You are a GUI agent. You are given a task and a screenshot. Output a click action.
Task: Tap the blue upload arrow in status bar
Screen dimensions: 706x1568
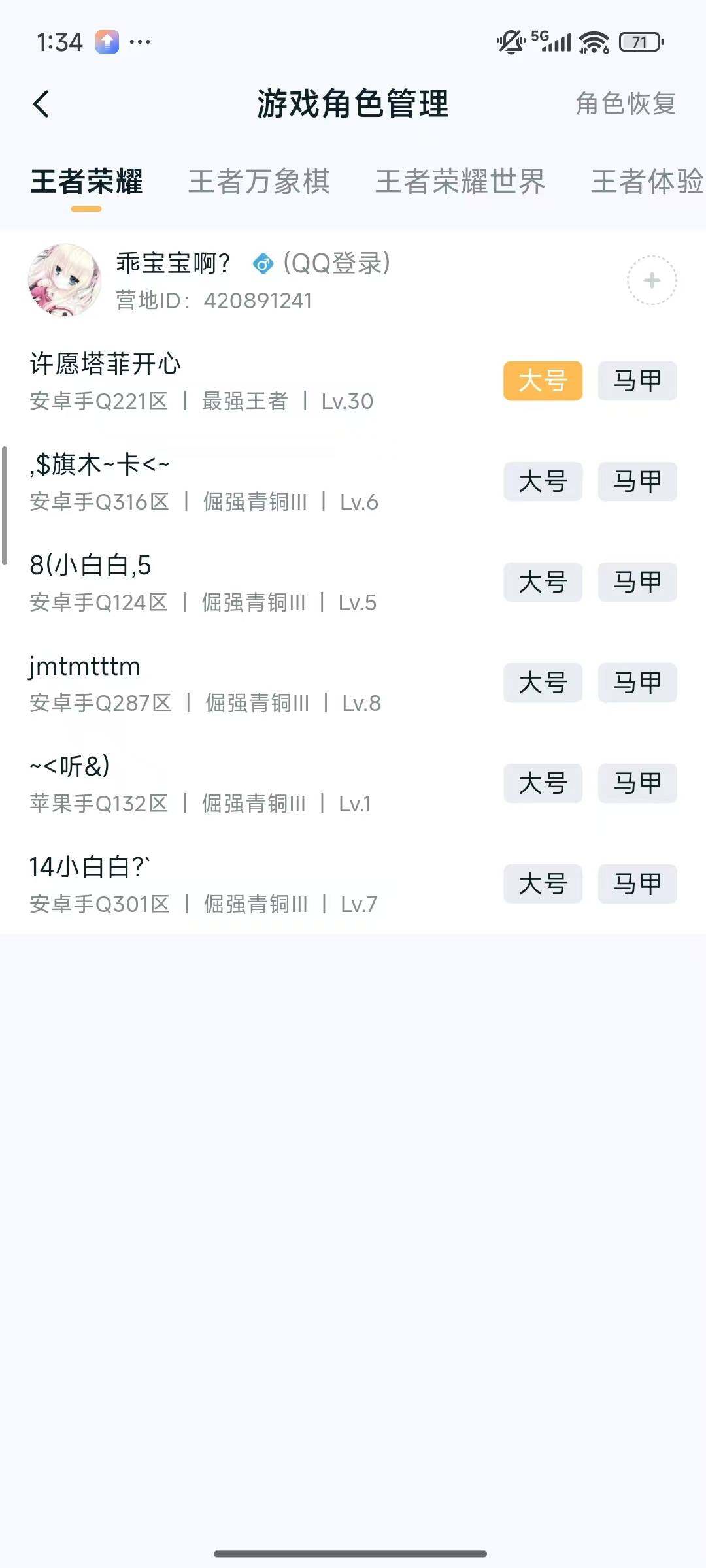pyautogui.click(x=106, y=42)
